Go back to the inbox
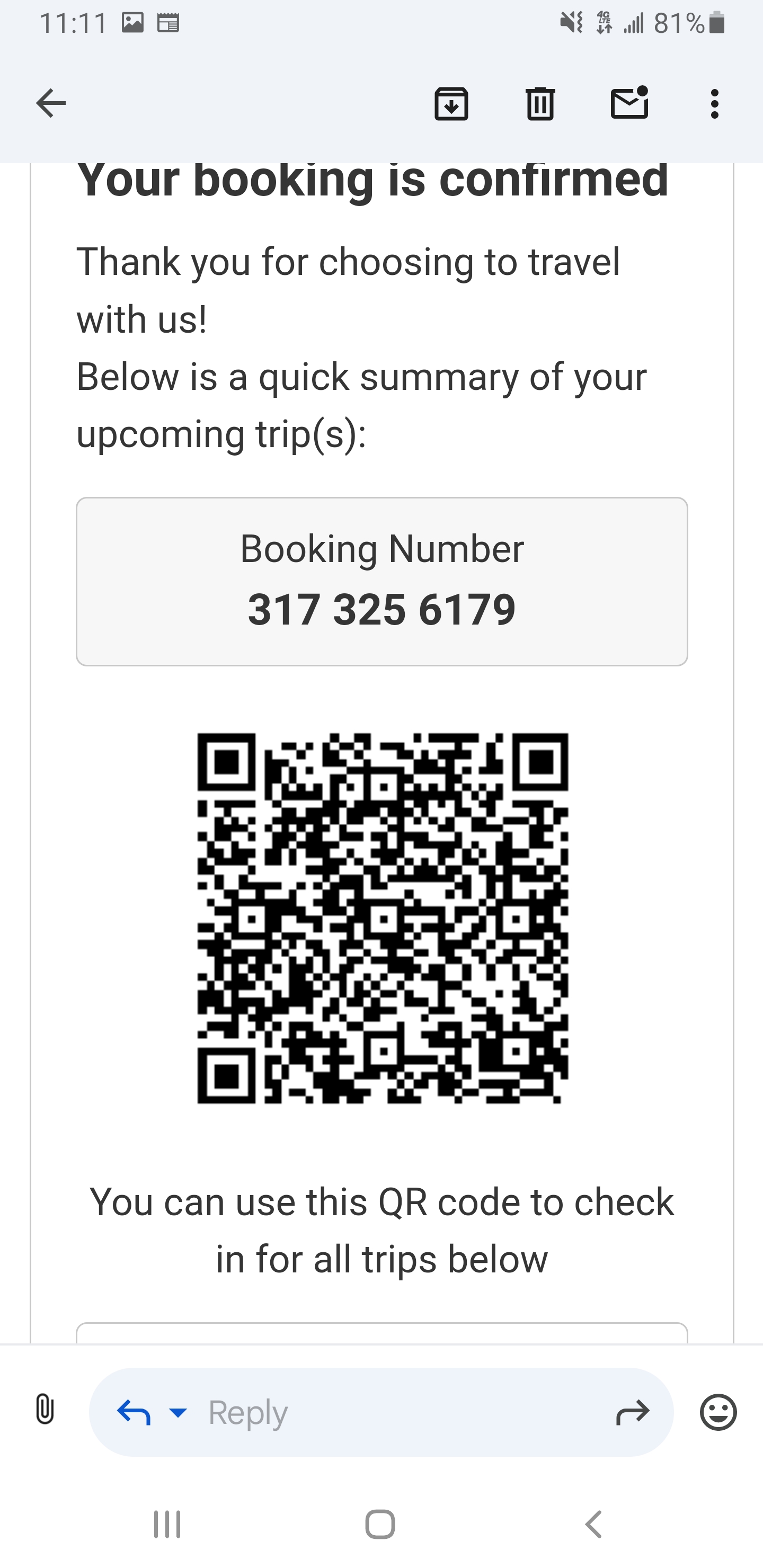Screen dimensions: 763x1568 coord(50,103)
